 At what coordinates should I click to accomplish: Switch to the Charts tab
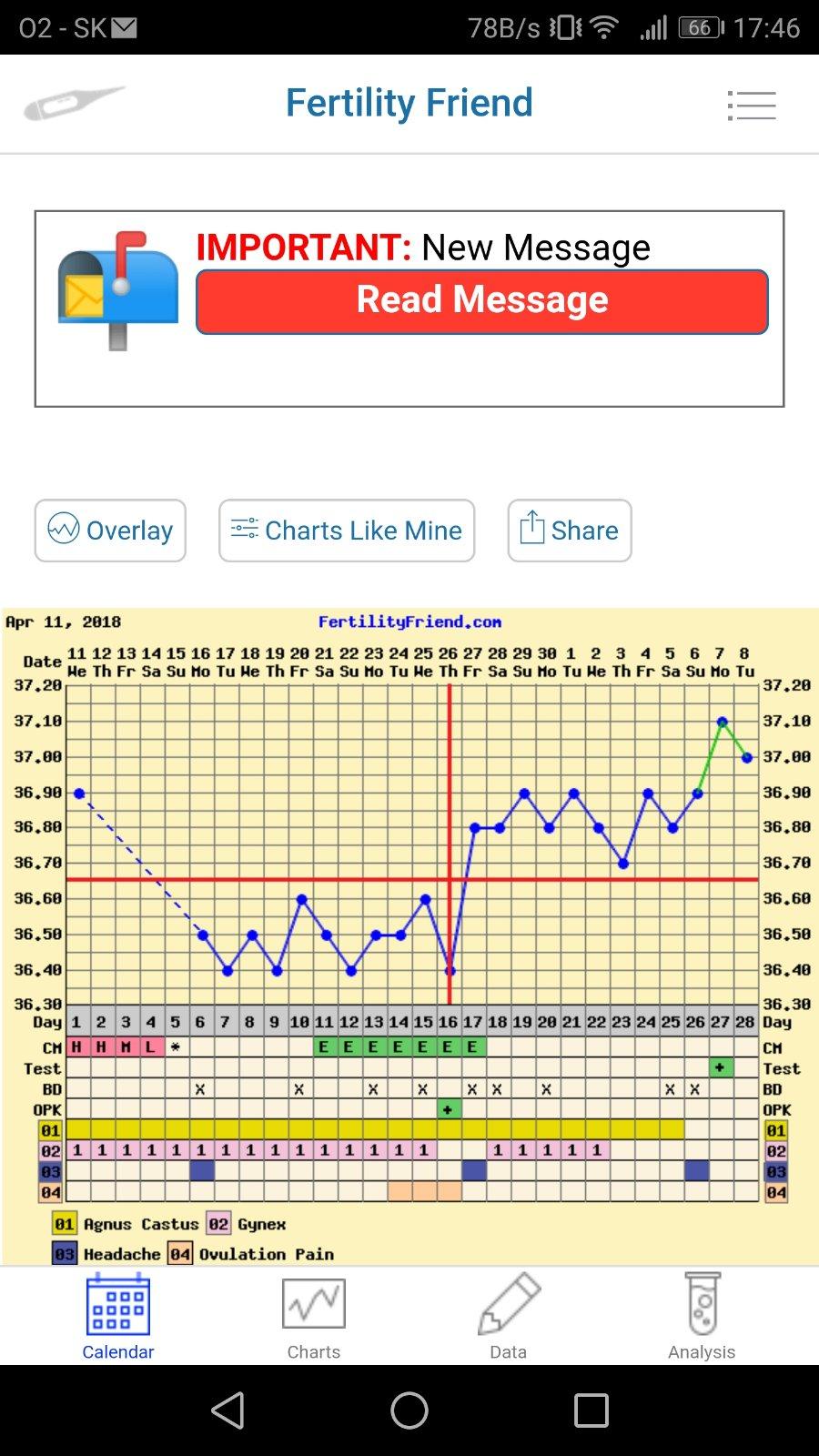click(313, 1317)
